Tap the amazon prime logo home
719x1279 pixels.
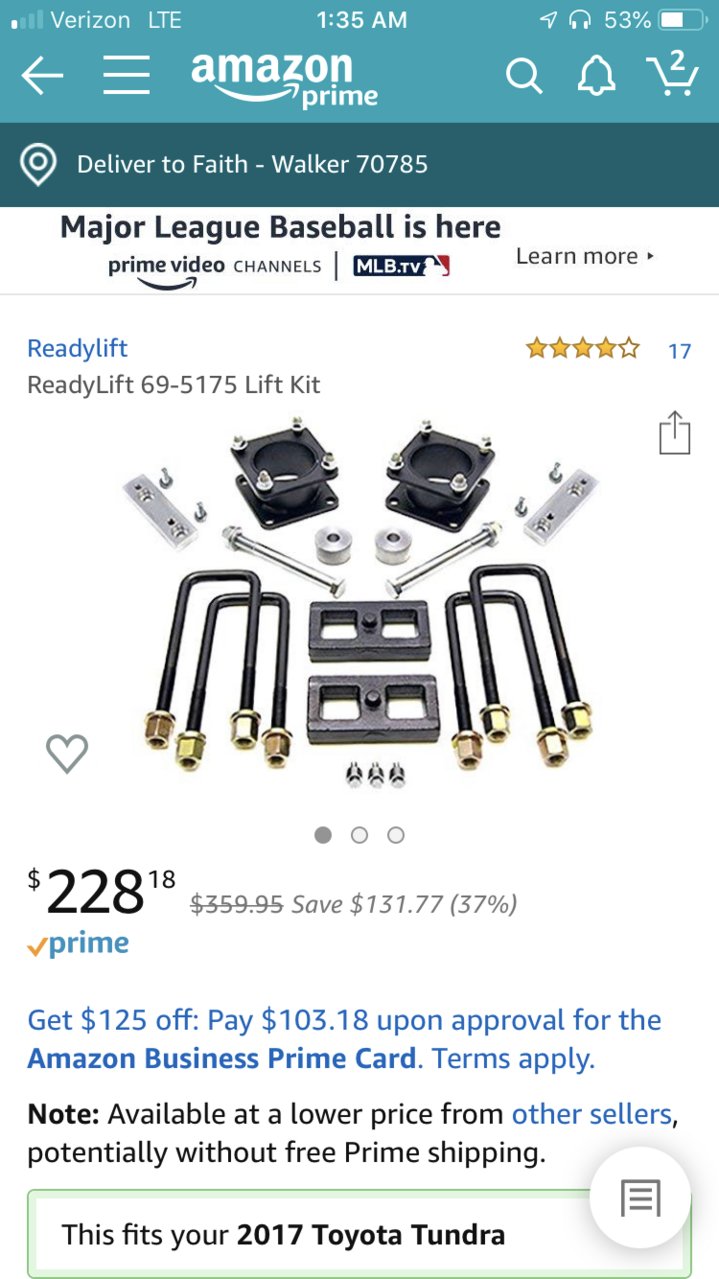[x=284, y=78]
